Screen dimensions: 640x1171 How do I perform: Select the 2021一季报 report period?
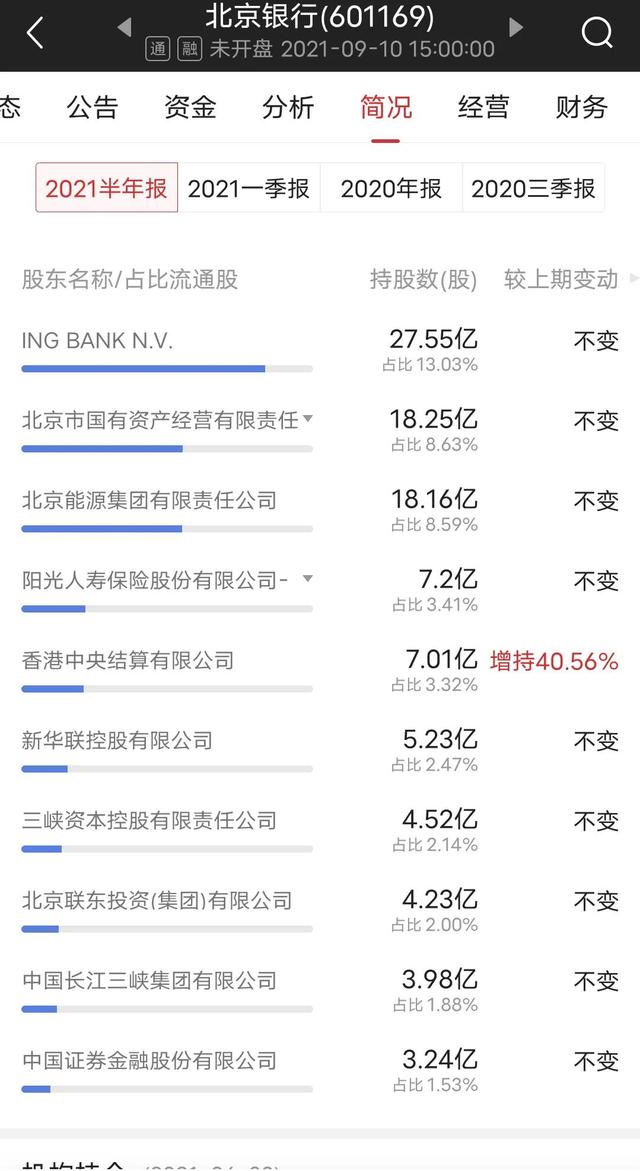point(249,187)
